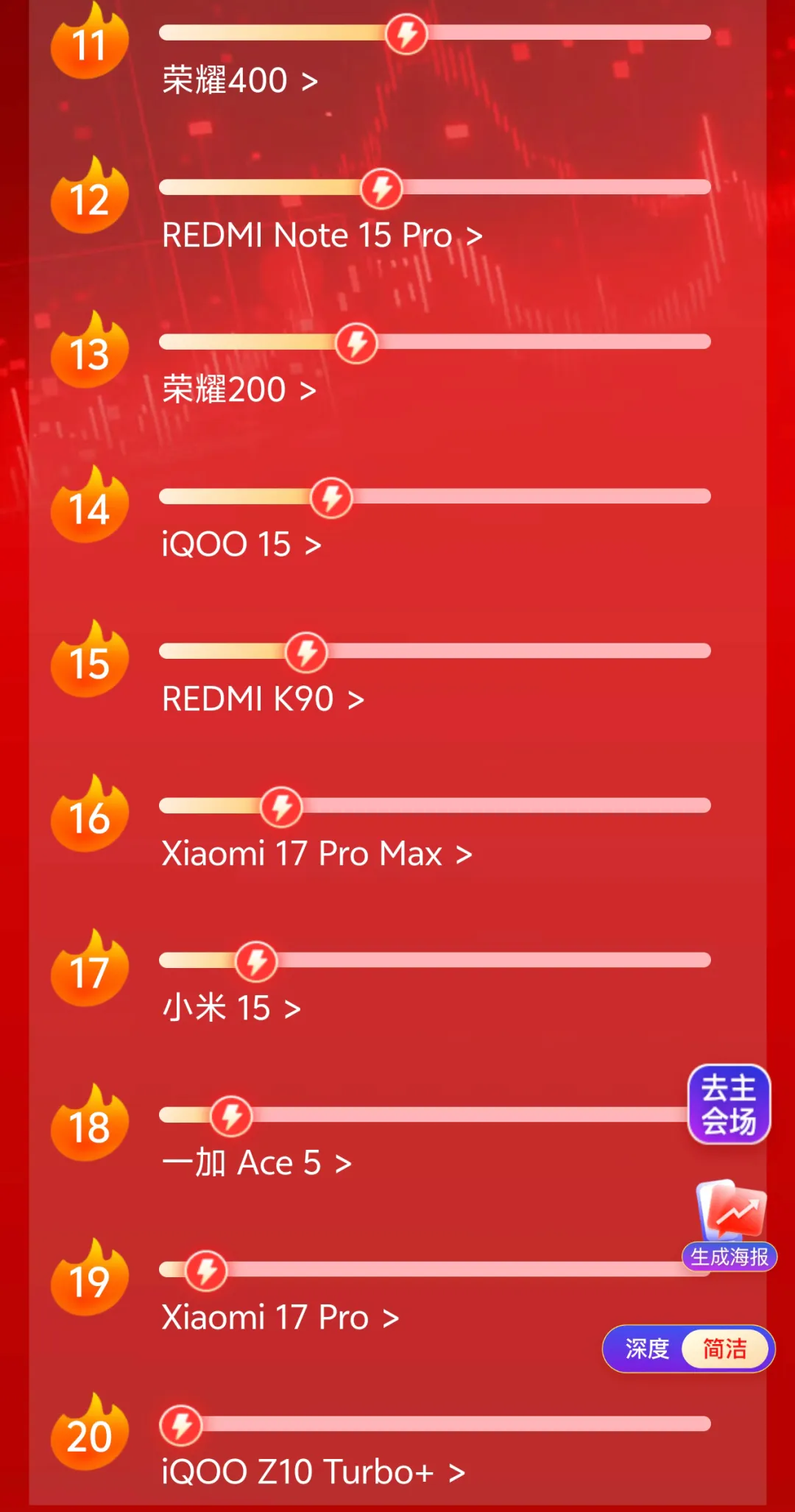This screenshot has height=1512, width=795.
Task: Switch to 深度 view mode
Action: pos(646,1349)
